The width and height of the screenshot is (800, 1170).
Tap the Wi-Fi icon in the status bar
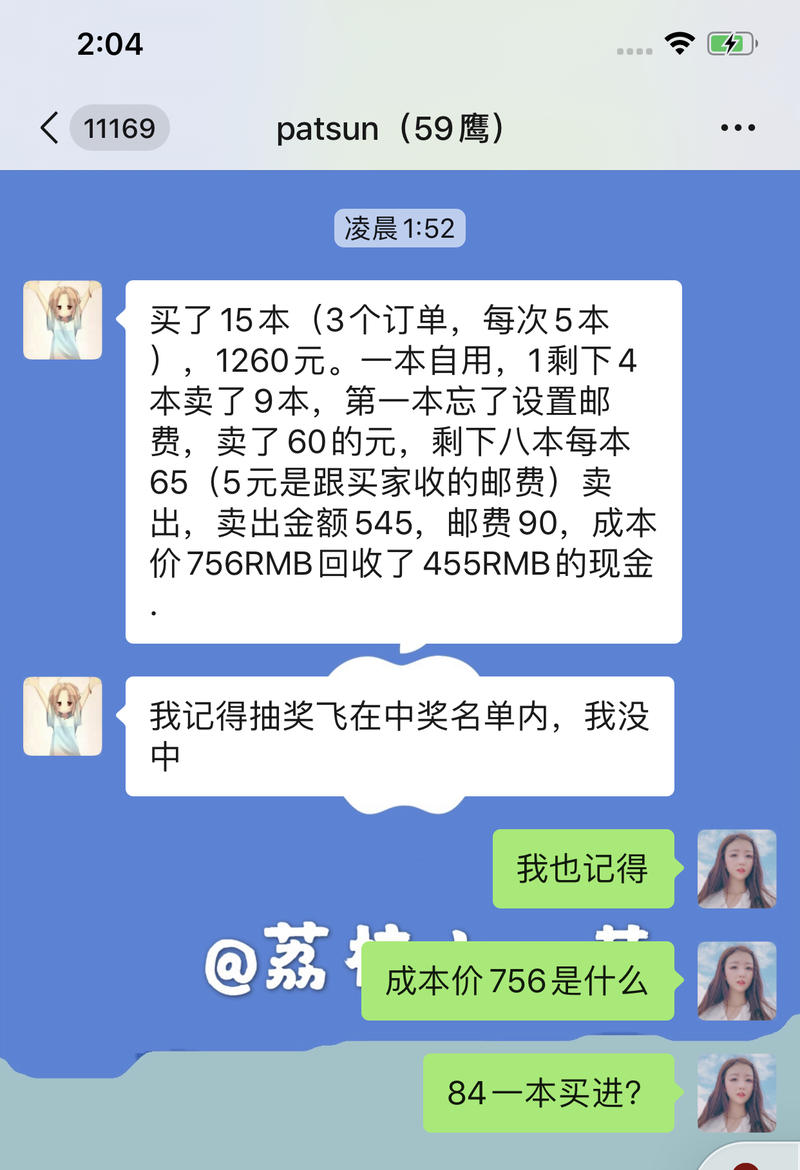pos(679,44)
